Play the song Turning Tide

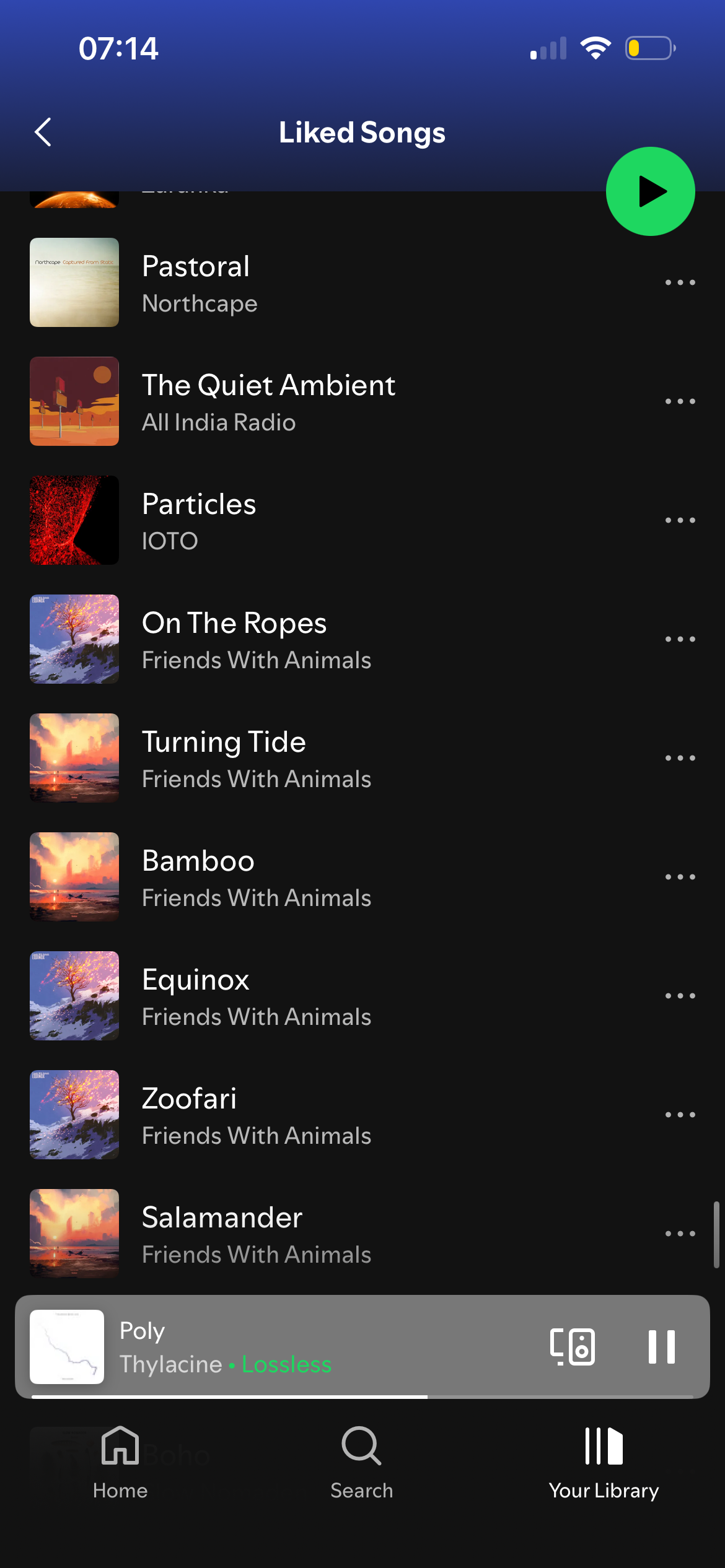(x=310, y=759)
